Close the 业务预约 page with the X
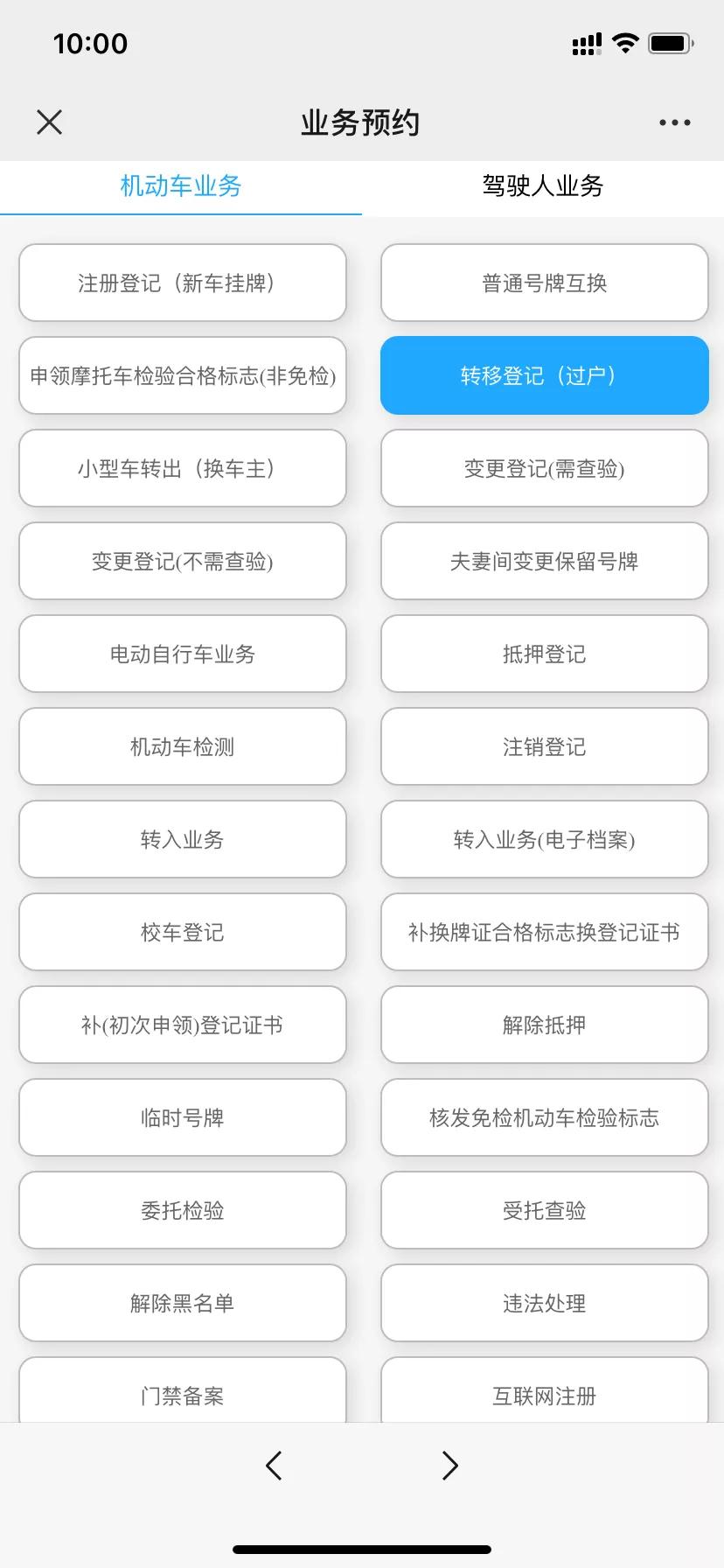This screenshot has height=1568, width=724. pos(50,122)
